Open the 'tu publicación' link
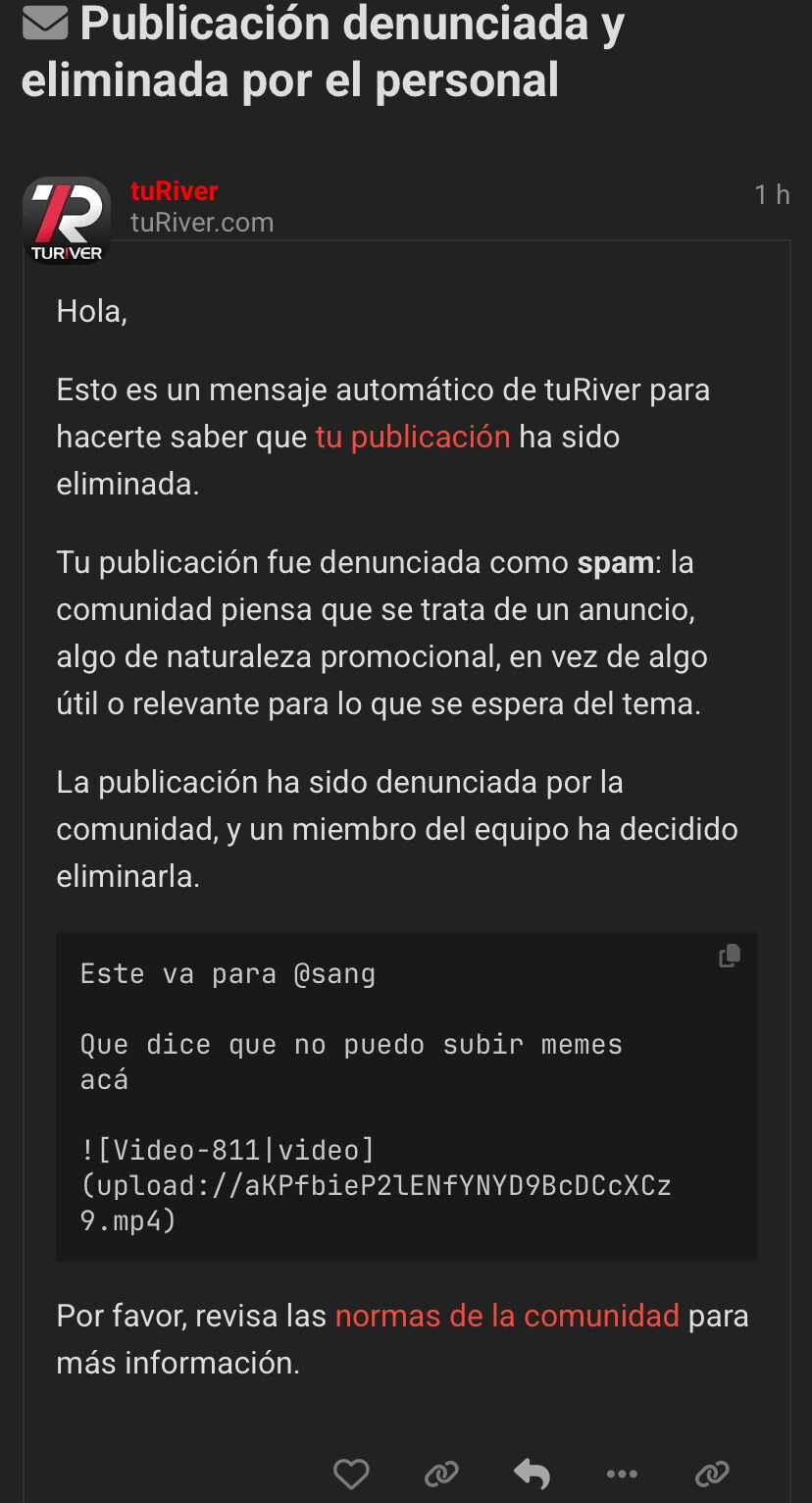Image resolution: width=812 pixels, height=1503 pixels. tap(413, 437)
